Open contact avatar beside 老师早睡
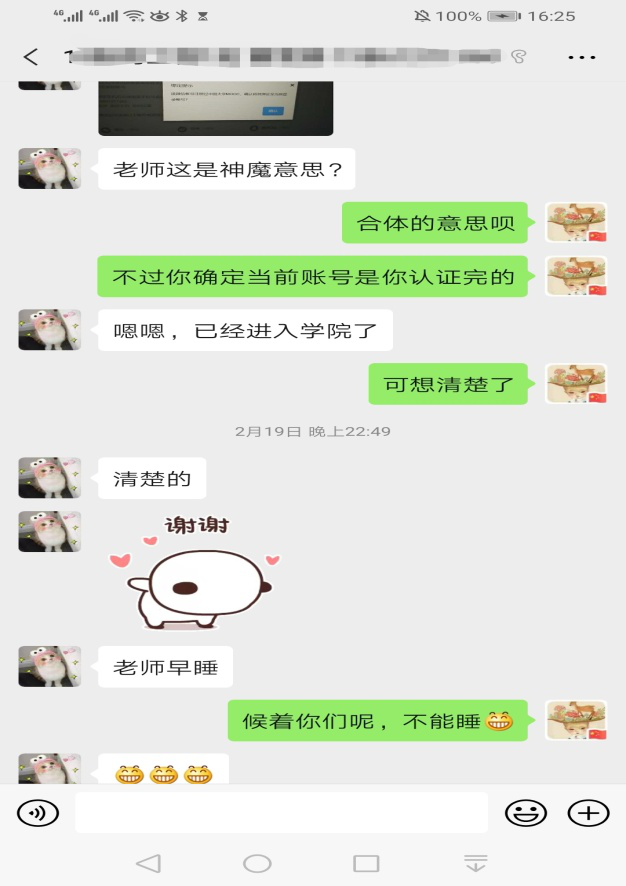626x886 pixels. (x=49, y=666)
